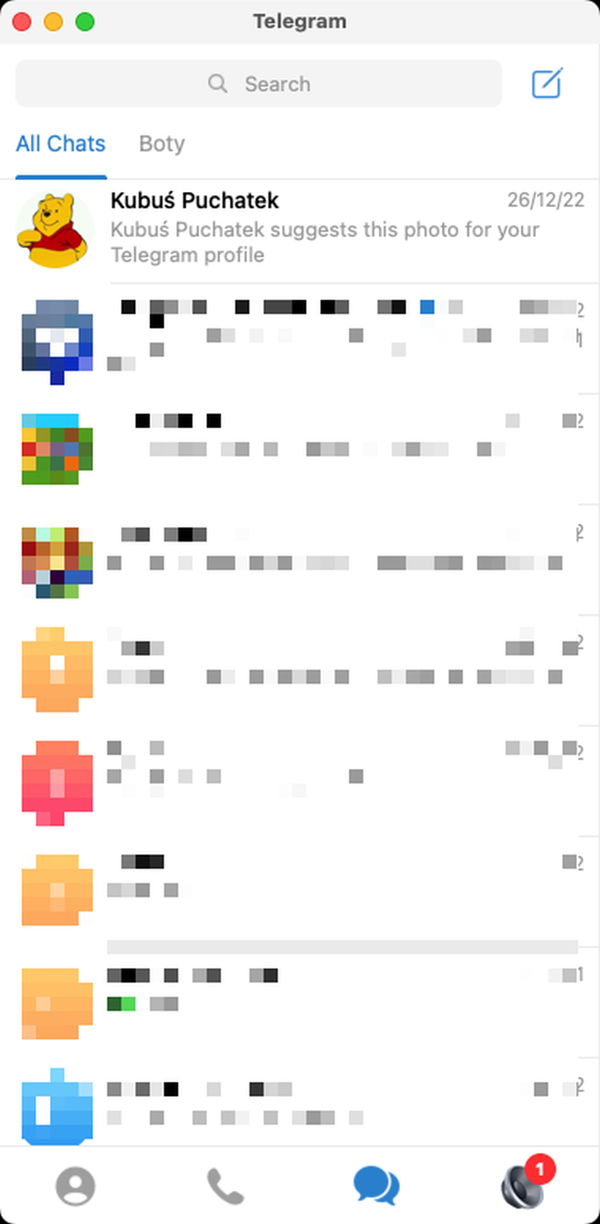Switch to the All Chats tab
The height and width of the screenshot is (1224, 600).
[60, 144]
